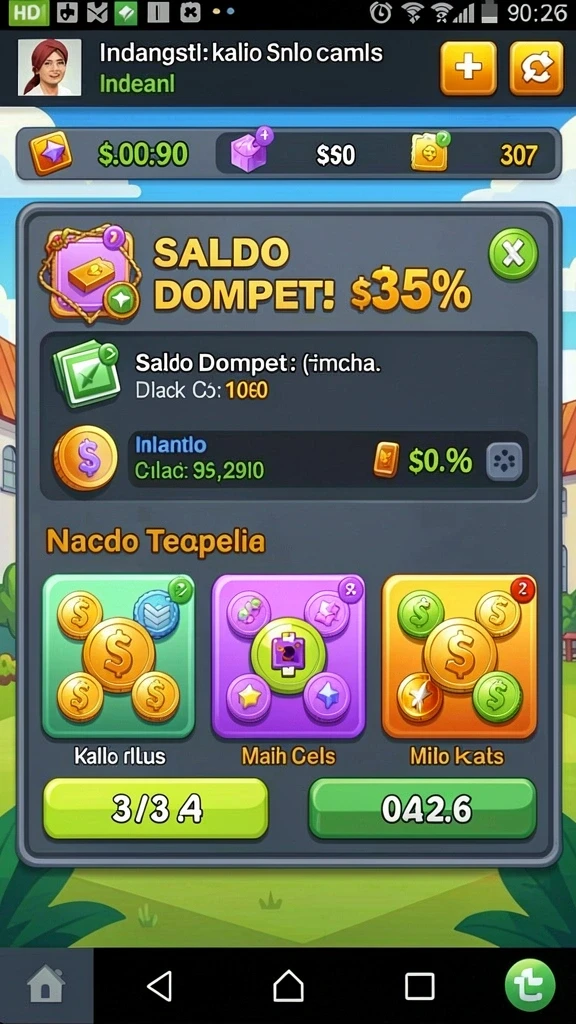Viewport: 576px width, 1024px height.
Task: Tap the green 042.6 button
Action: click(x=422, y=808)
